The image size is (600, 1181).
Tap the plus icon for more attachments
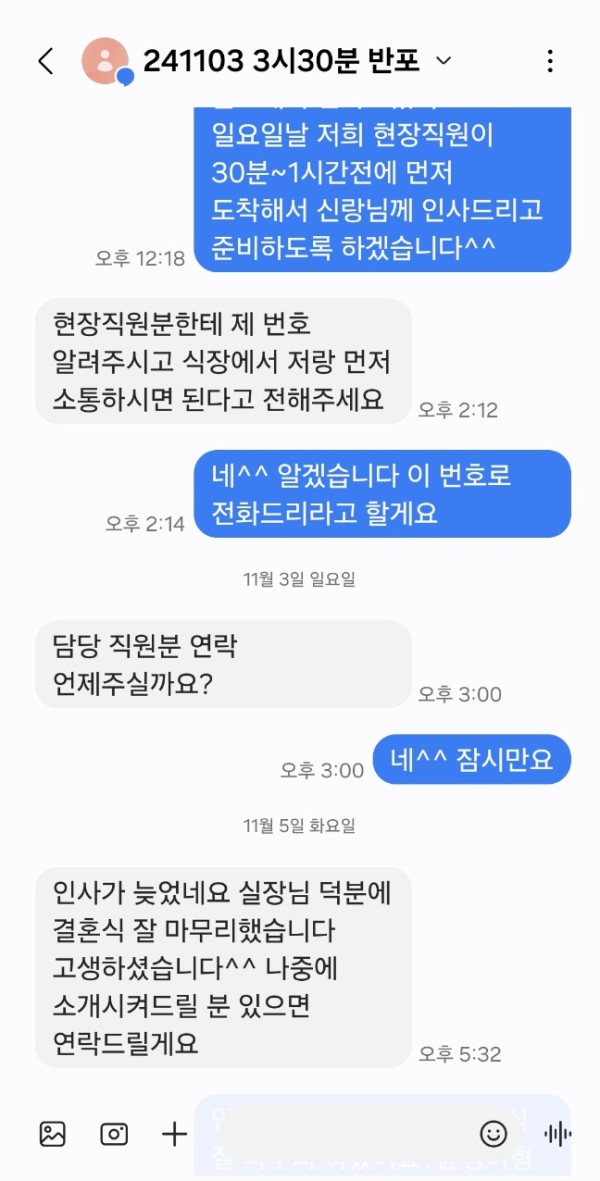tap(175, 1133)
